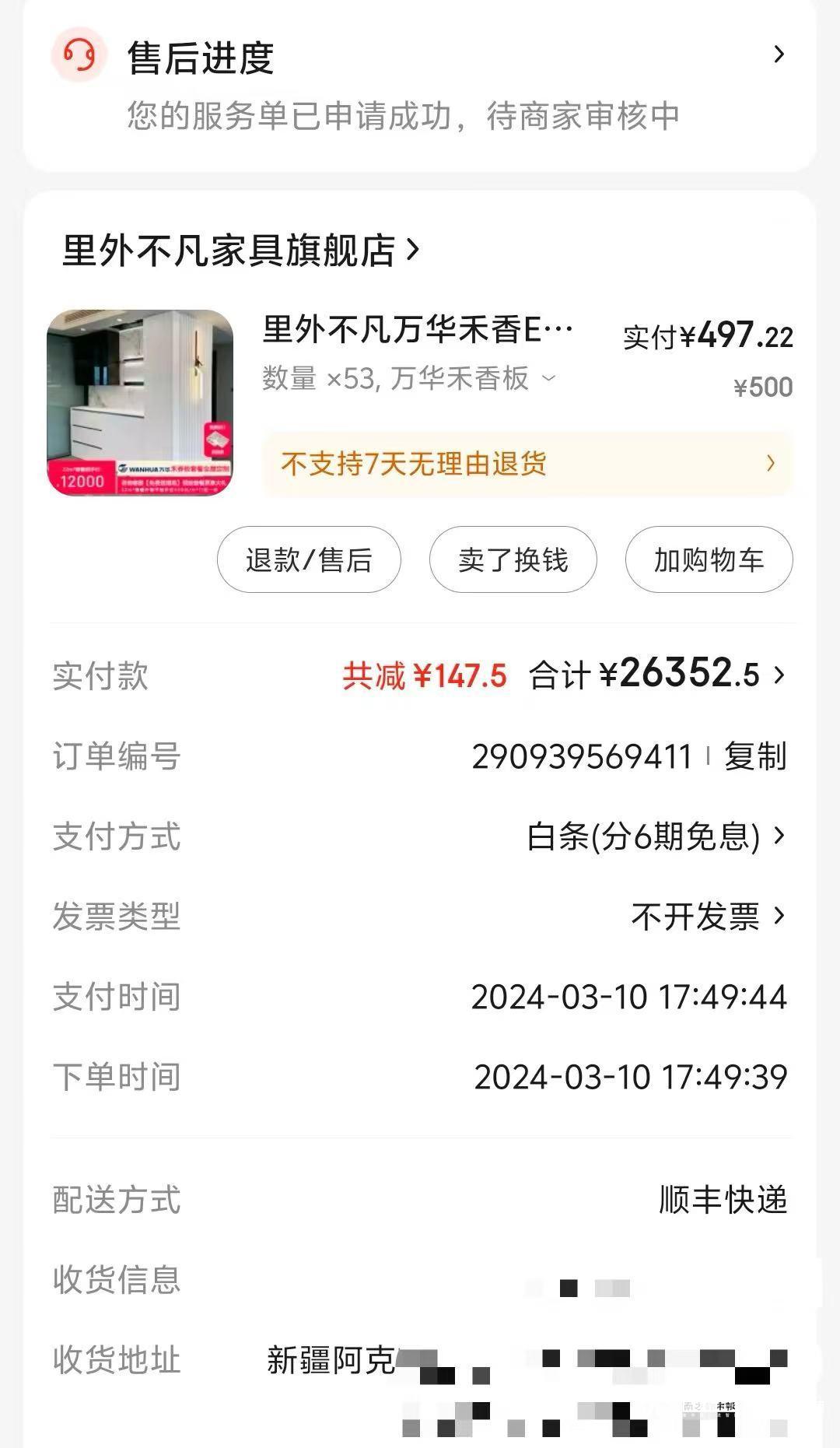The image size is (840, 1448).
Task: Click the 售后进度 headset icon
Action: [x=78, y=54]
